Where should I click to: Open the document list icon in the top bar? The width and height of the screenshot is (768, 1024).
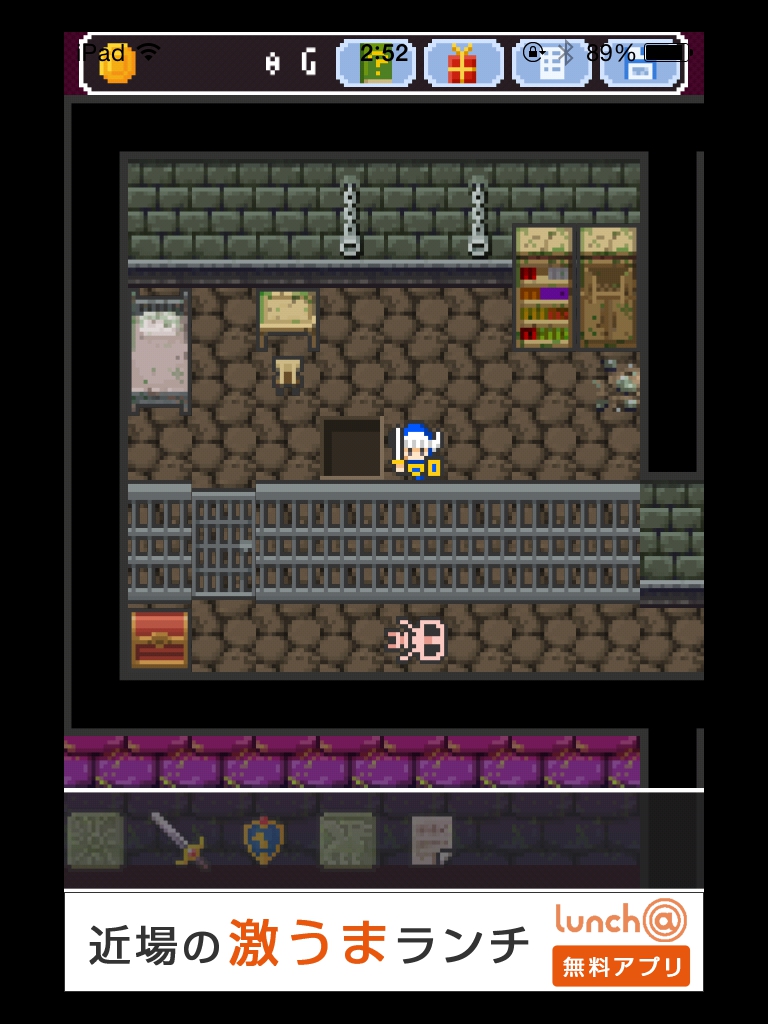(551, 64)
